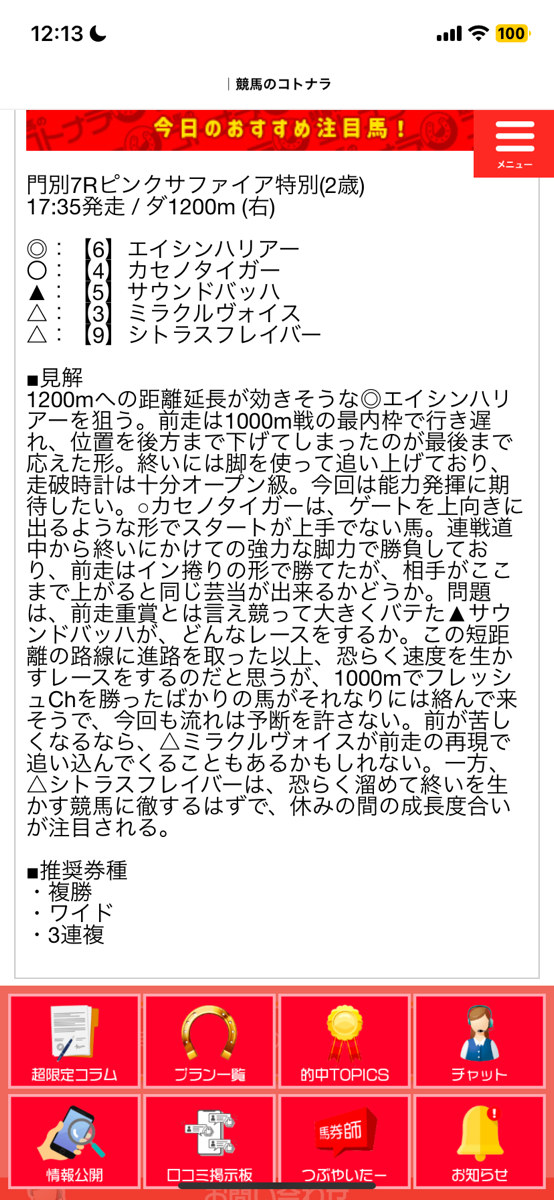Image resolution: width=554 pixels, height=1200 pixels.
Task: Start チャット support chat
Action: (479, 1042)
